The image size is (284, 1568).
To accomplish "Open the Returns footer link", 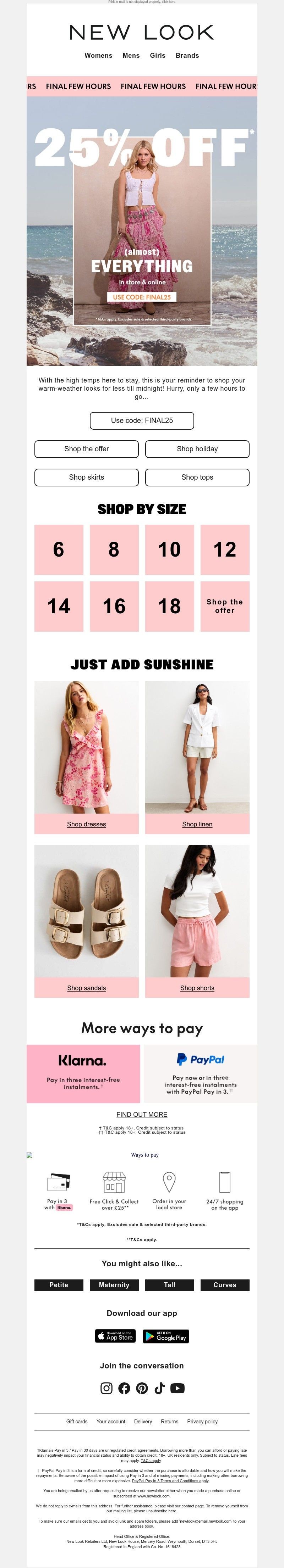I will click(169, 1421).
